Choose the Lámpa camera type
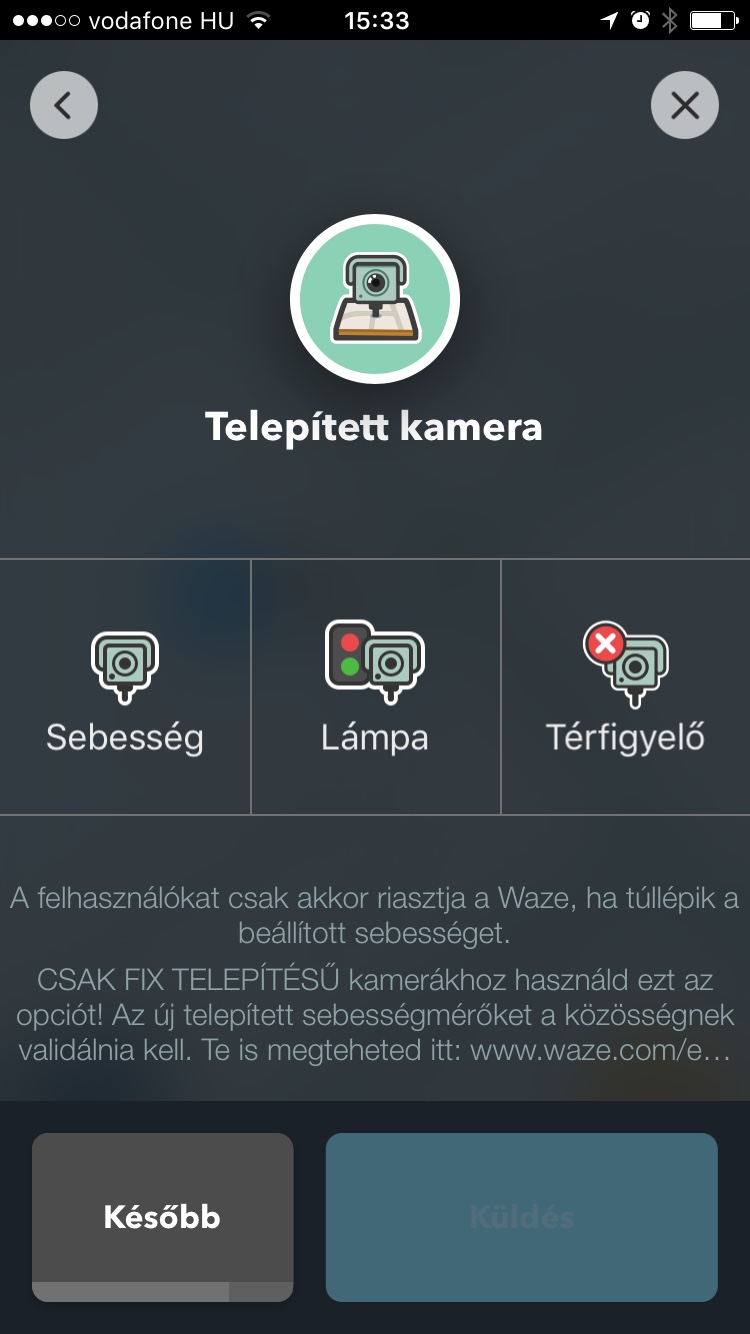This screenshot has height=1334, width=750. point(375,687)
